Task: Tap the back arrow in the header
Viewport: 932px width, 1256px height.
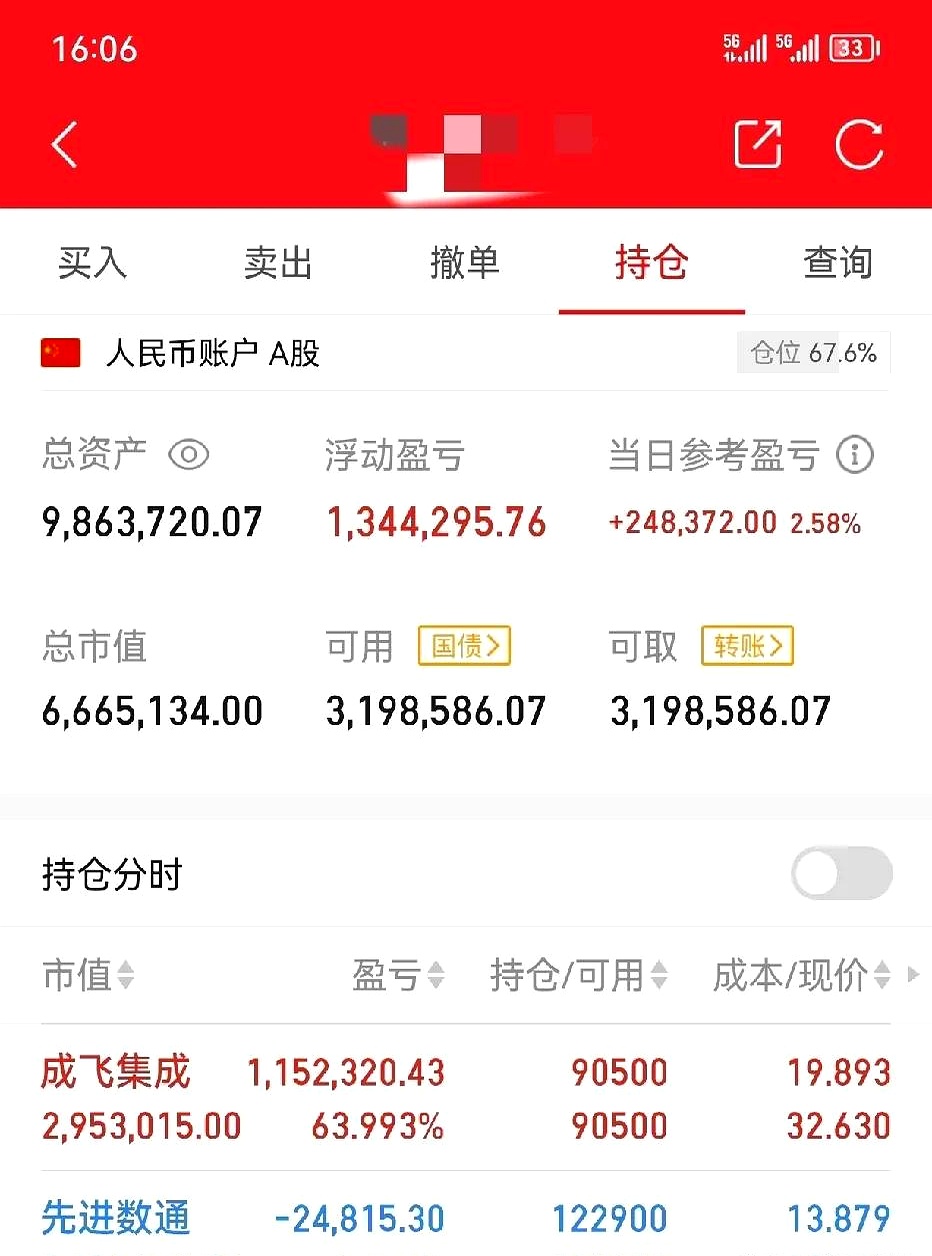Action: pyautogui.click(x=64, y=144)
